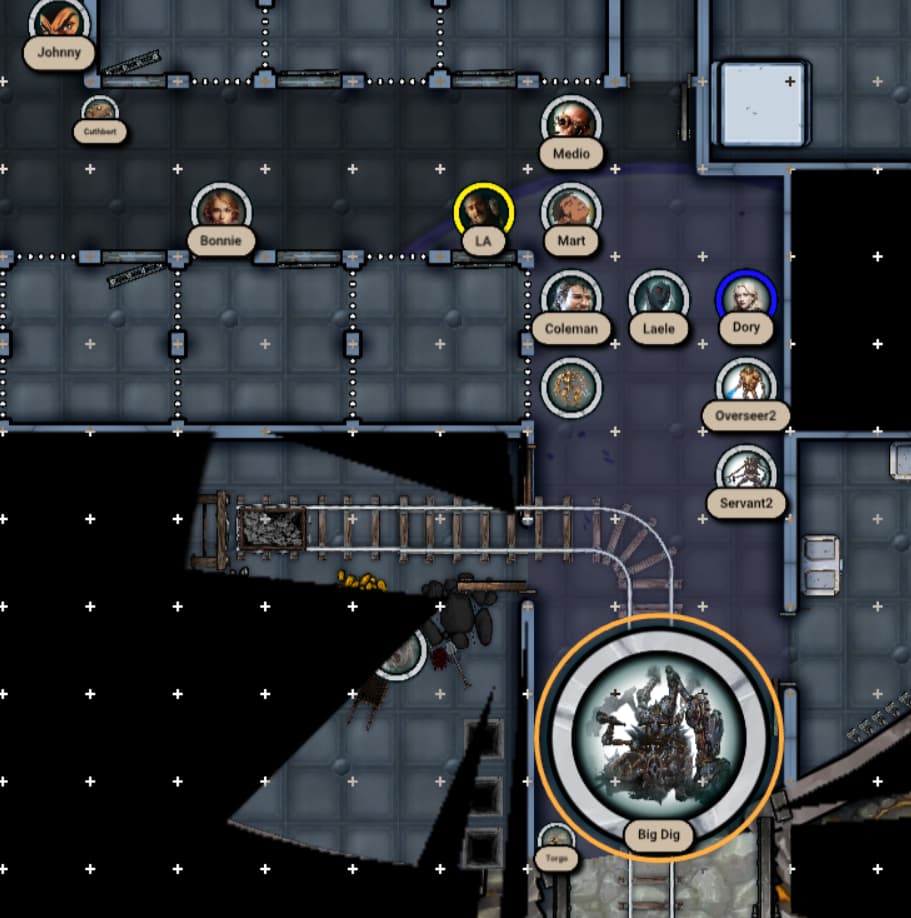This screenshot has height=918, width=911.
Task: Tap the small Cuthbert token
Action: coord(99,110)
